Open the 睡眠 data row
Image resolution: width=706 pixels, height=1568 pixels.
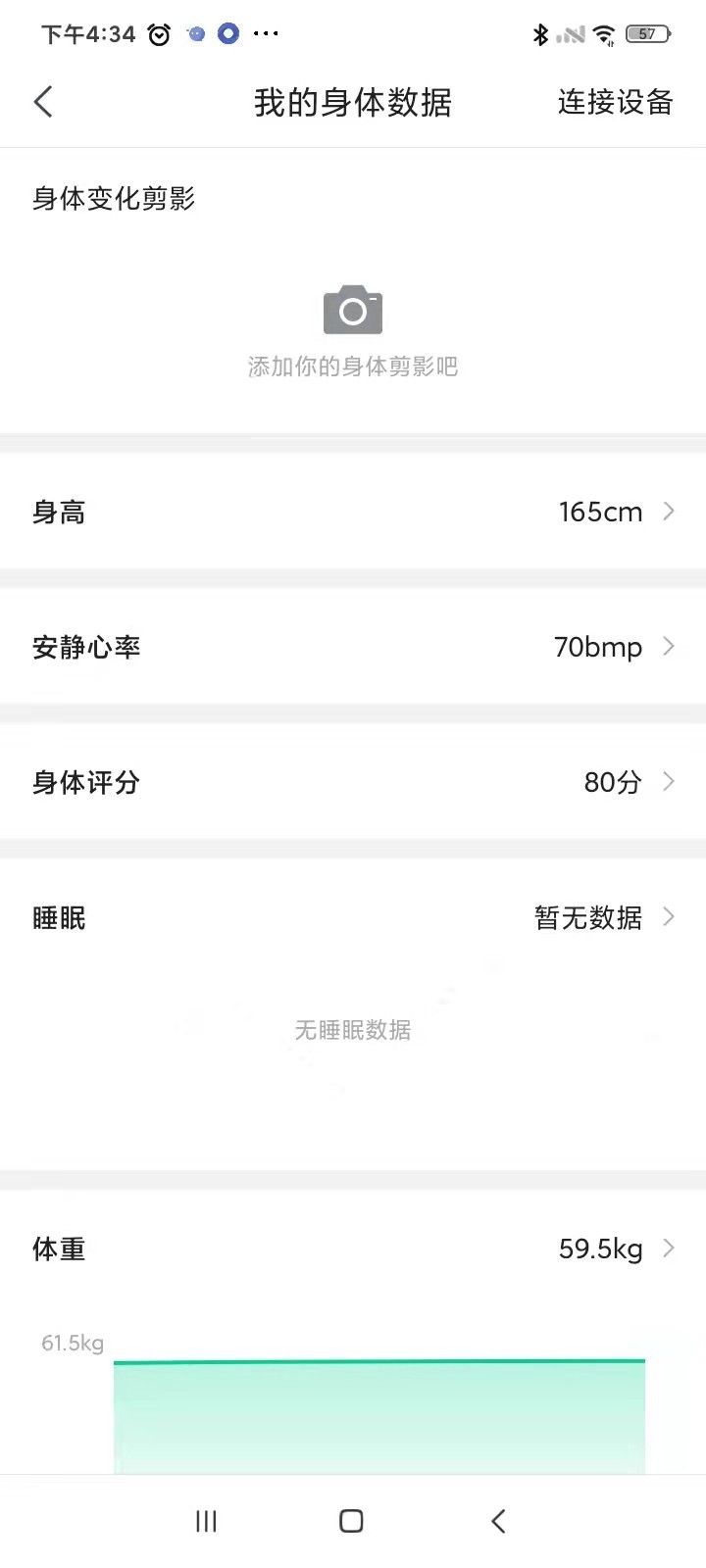(353, 917)
